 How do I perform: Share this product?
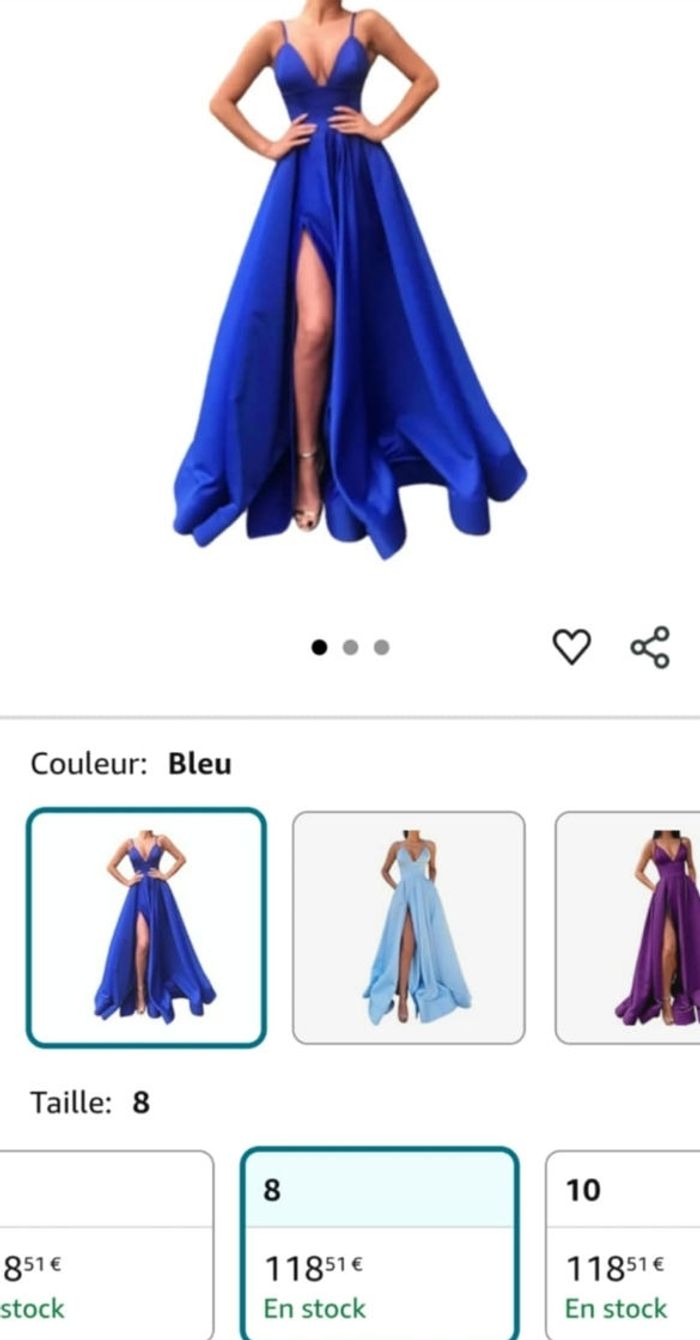(x=650, y=647)
